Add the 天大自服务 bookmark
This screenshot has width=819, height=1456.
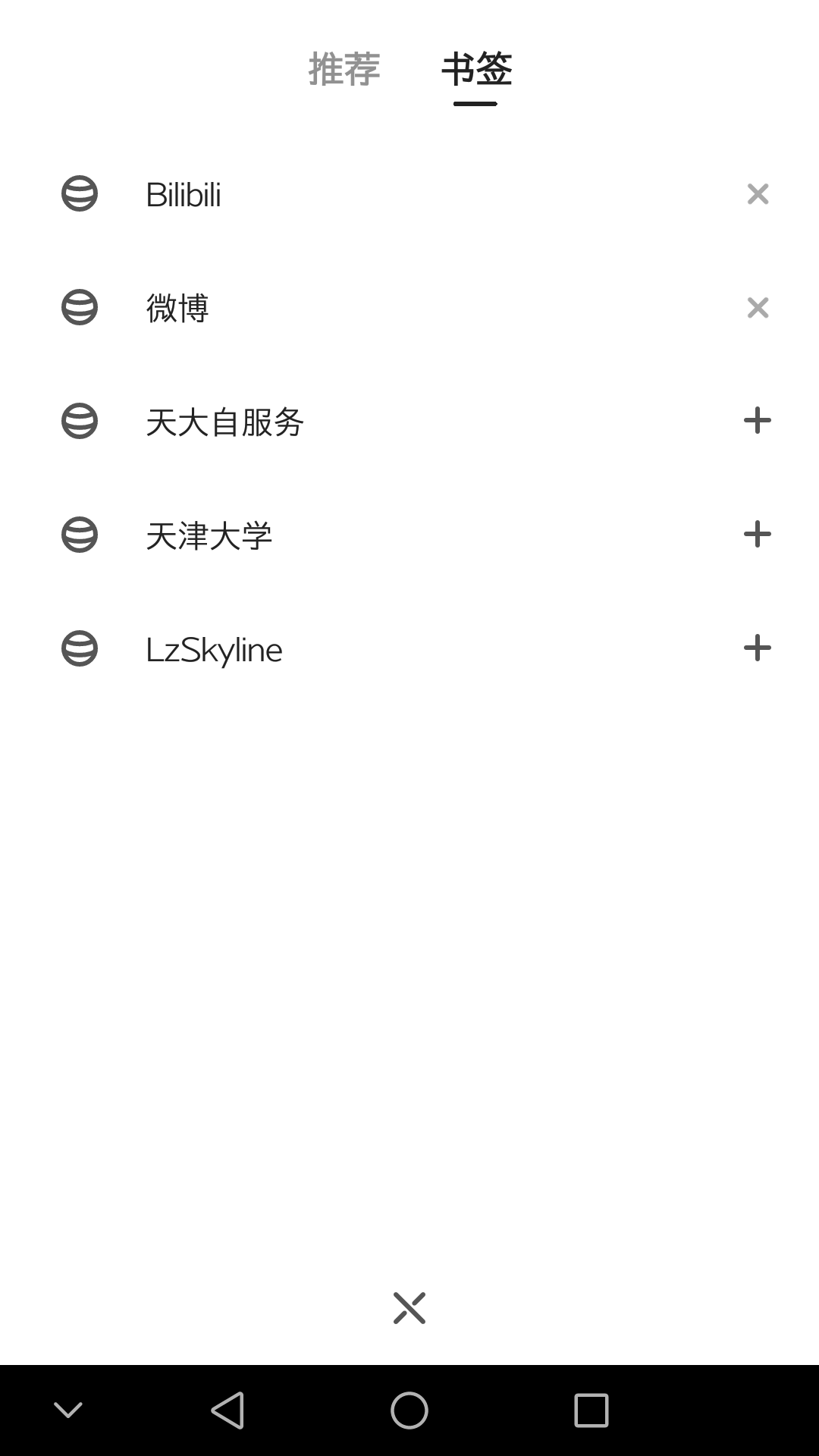pos(758,421)
